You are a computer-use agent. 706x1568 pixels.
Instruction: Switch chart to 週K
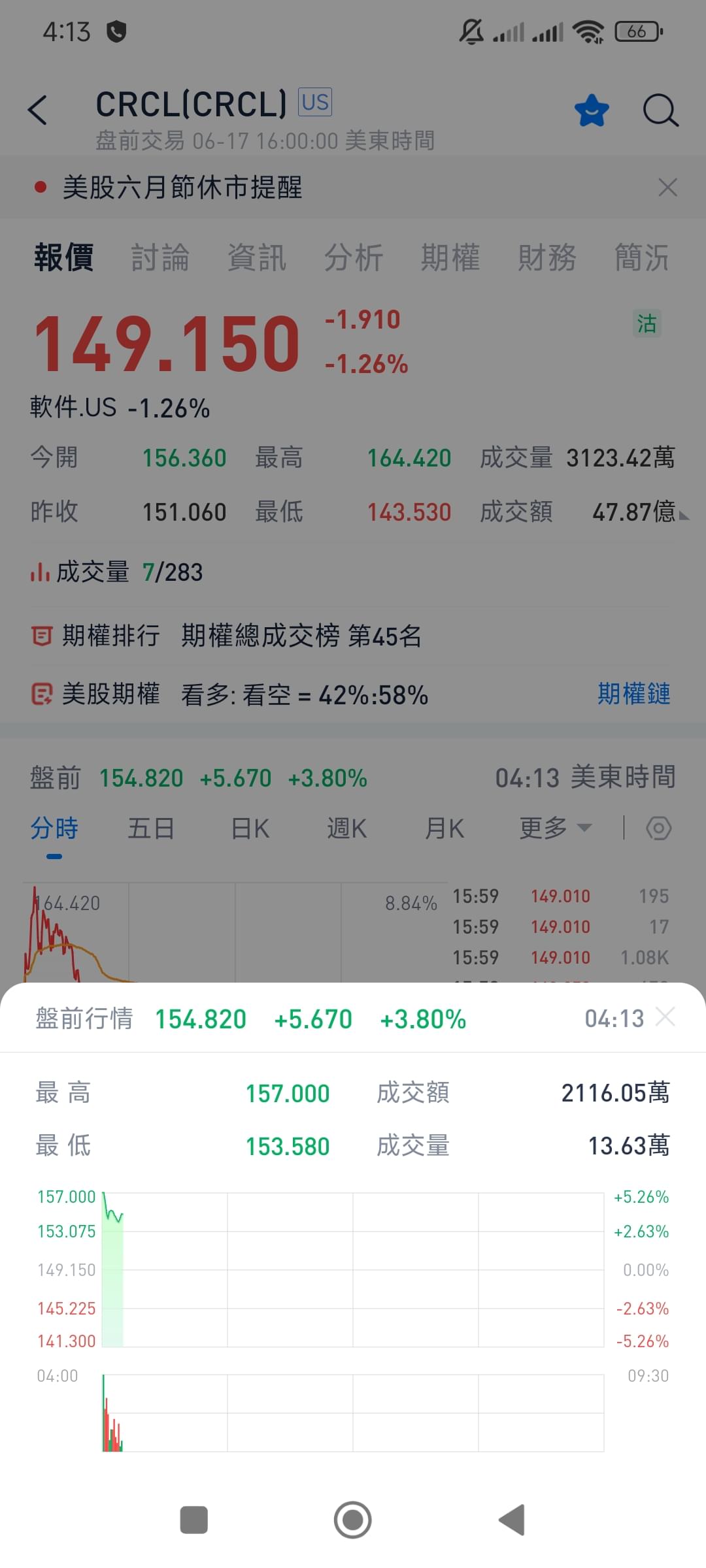(x=347, y=828)
